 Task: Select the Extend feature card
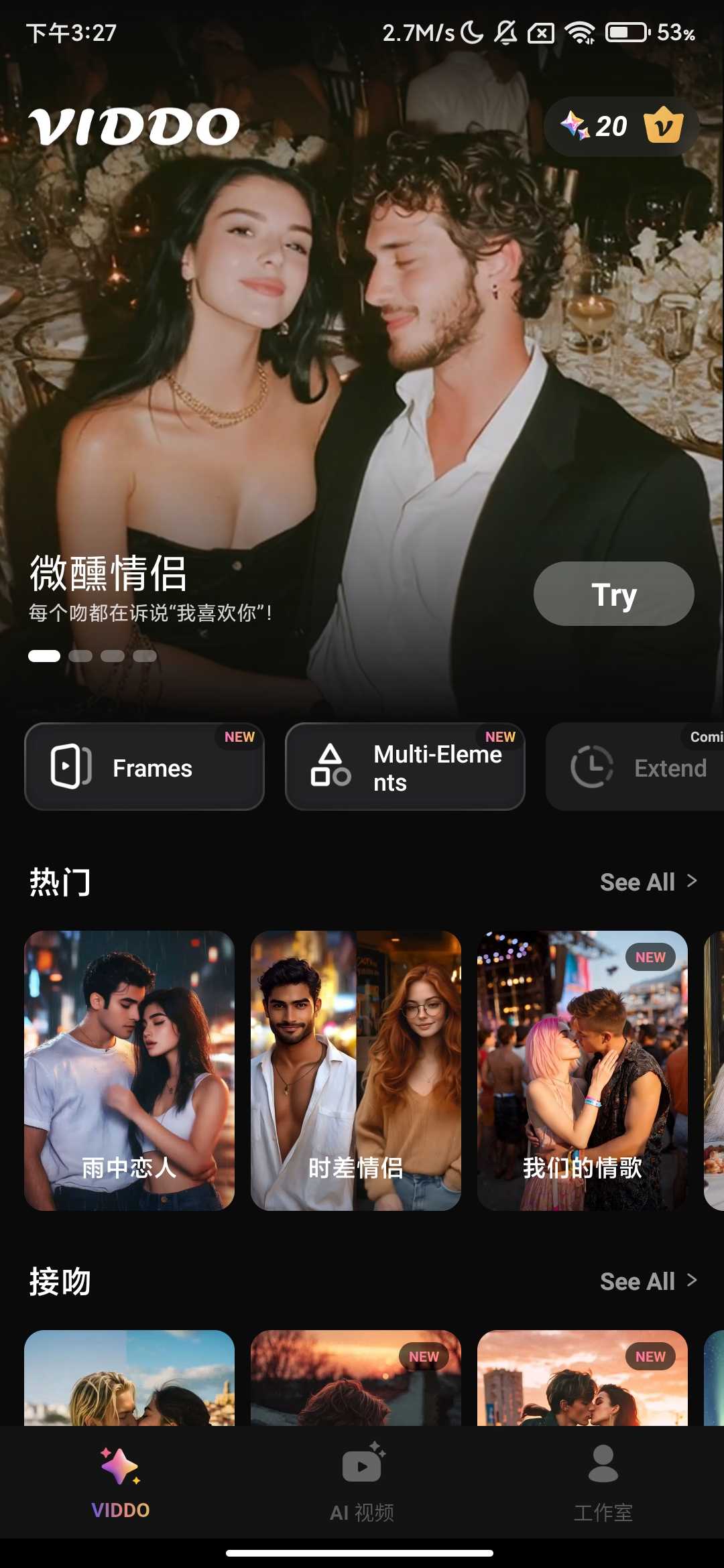[637, 767]
